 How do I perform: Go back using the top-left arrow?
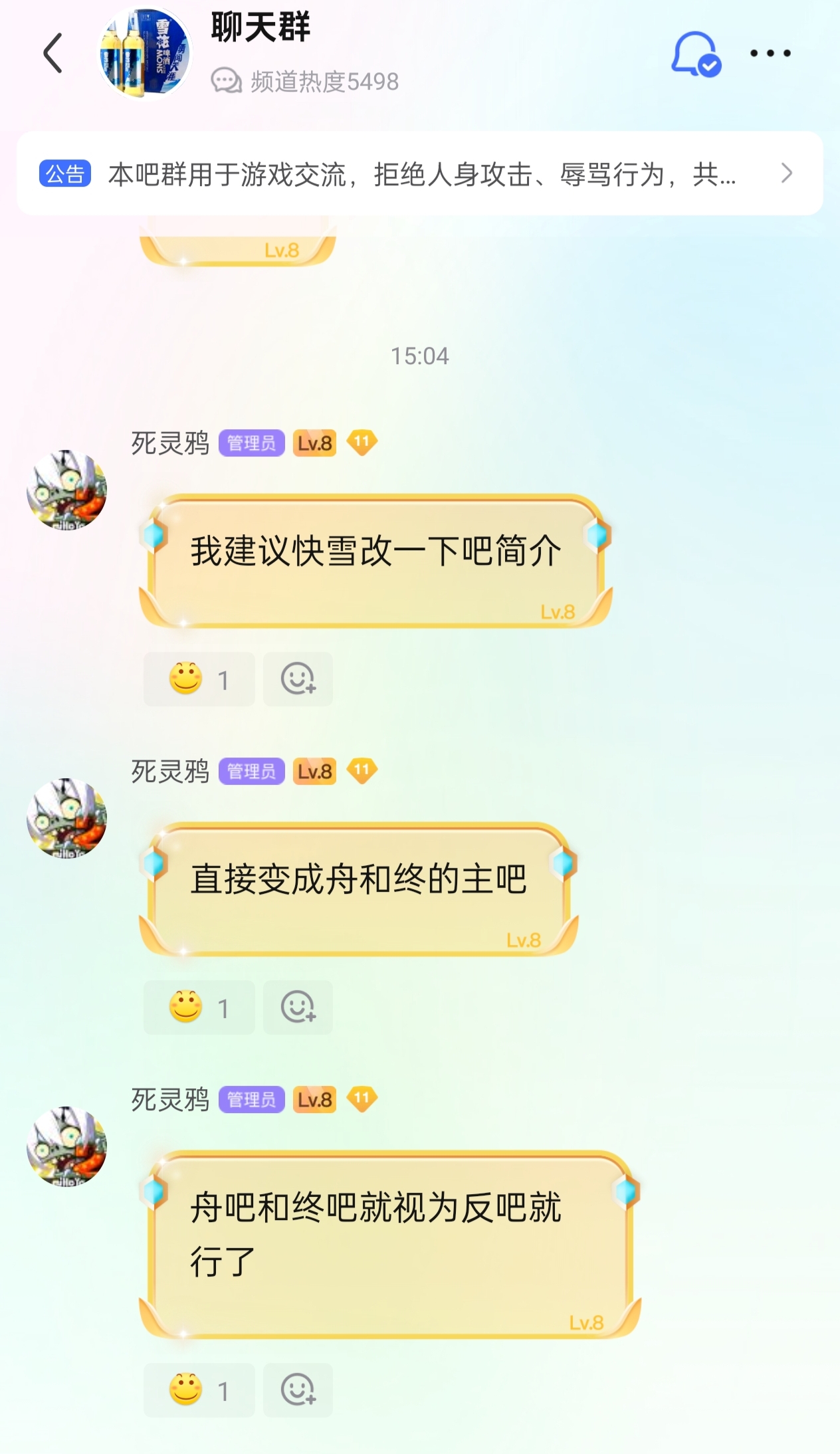click(53, 53)
